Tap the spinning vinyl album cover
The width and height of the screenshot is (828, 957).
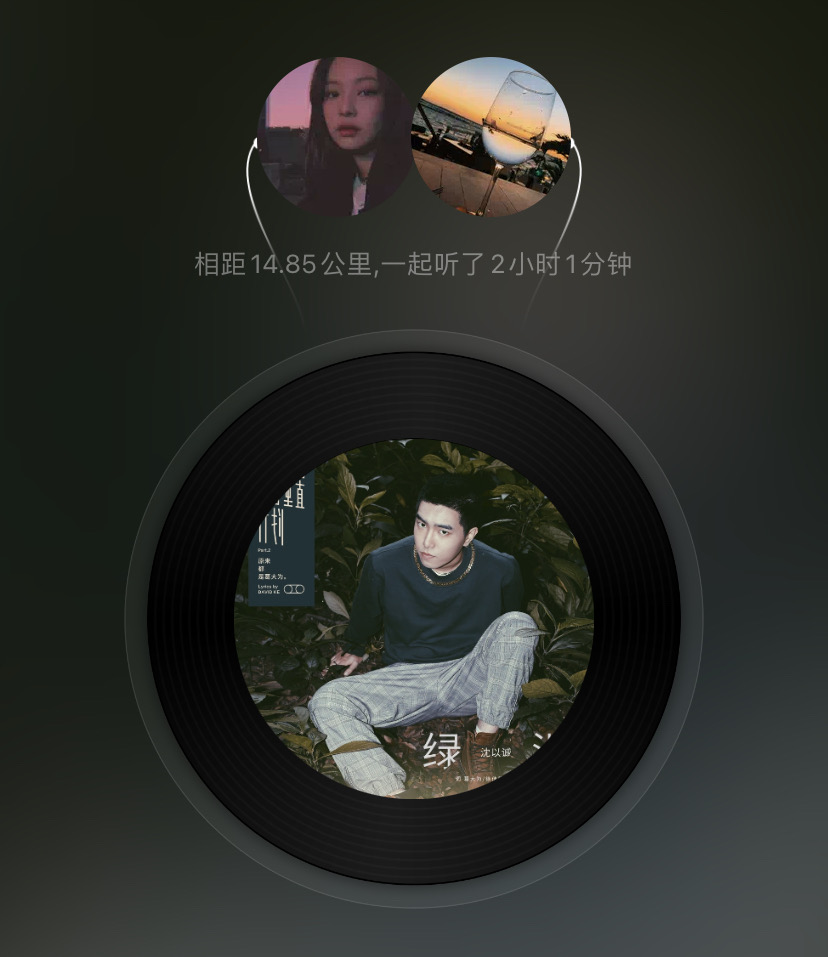[x=414, y=618]
